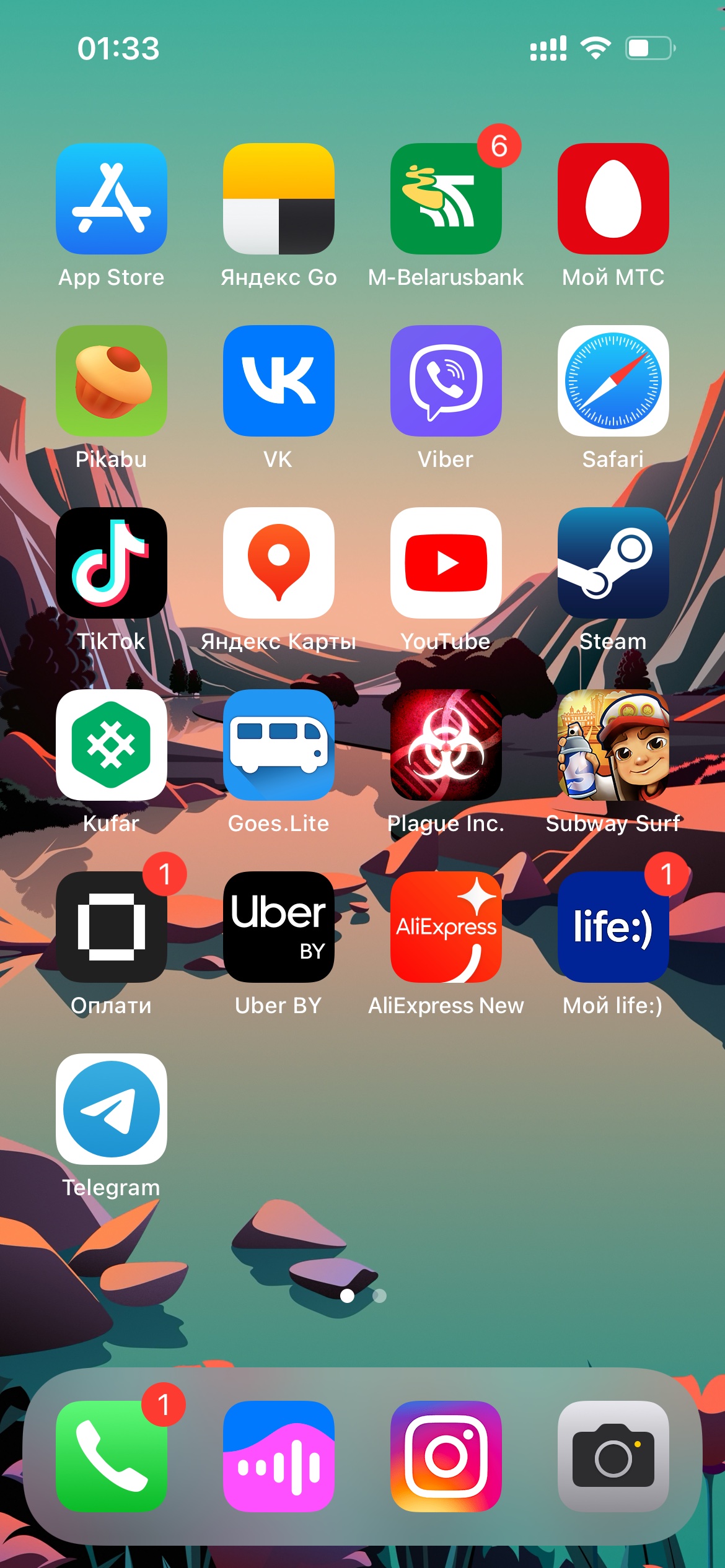Viewport: 725px width, 1568px height.
Task: Open Uber BY
Action: click(279, 927)
